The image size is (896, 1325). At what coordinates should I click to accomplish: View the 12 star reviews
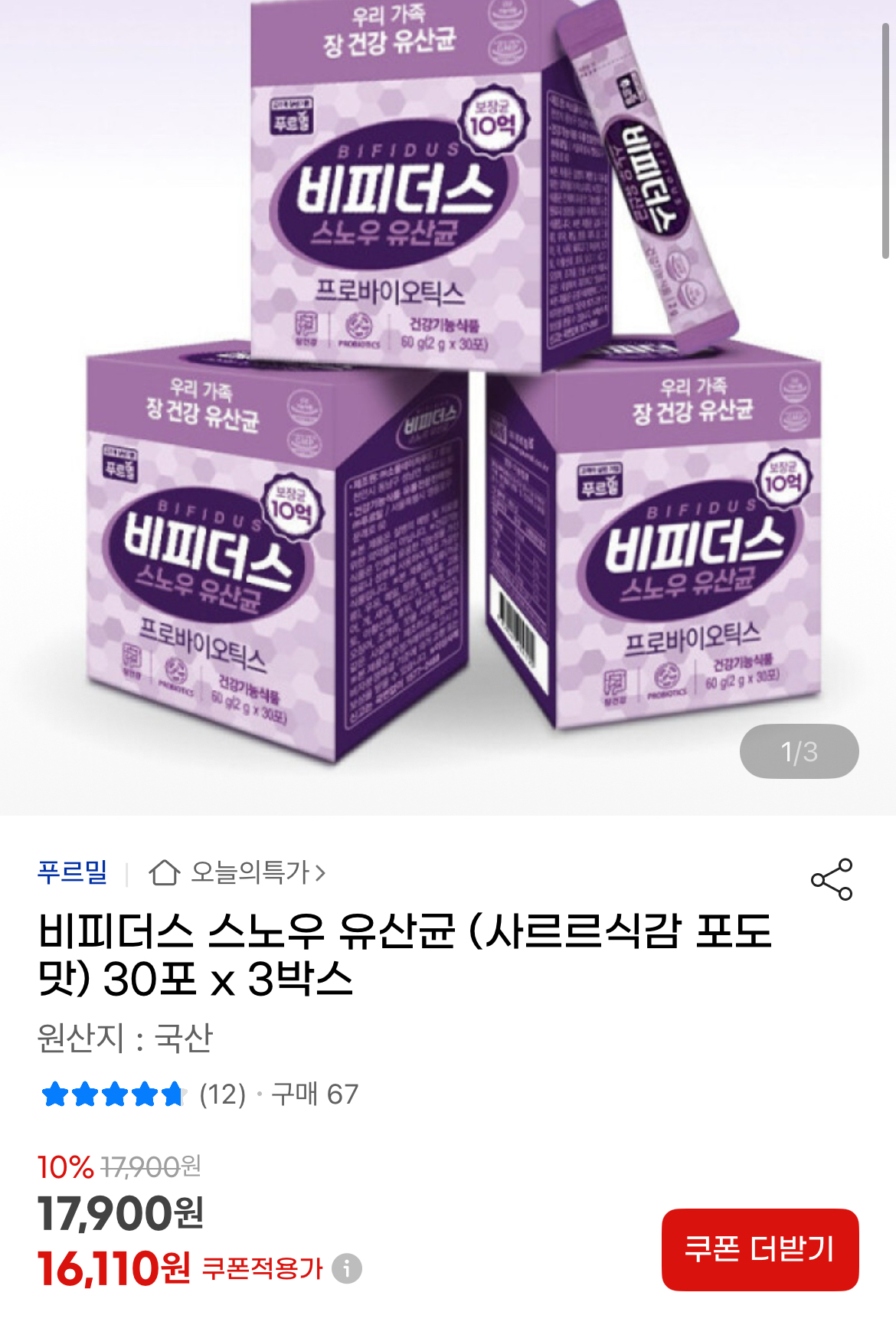tap(144, 1094)
